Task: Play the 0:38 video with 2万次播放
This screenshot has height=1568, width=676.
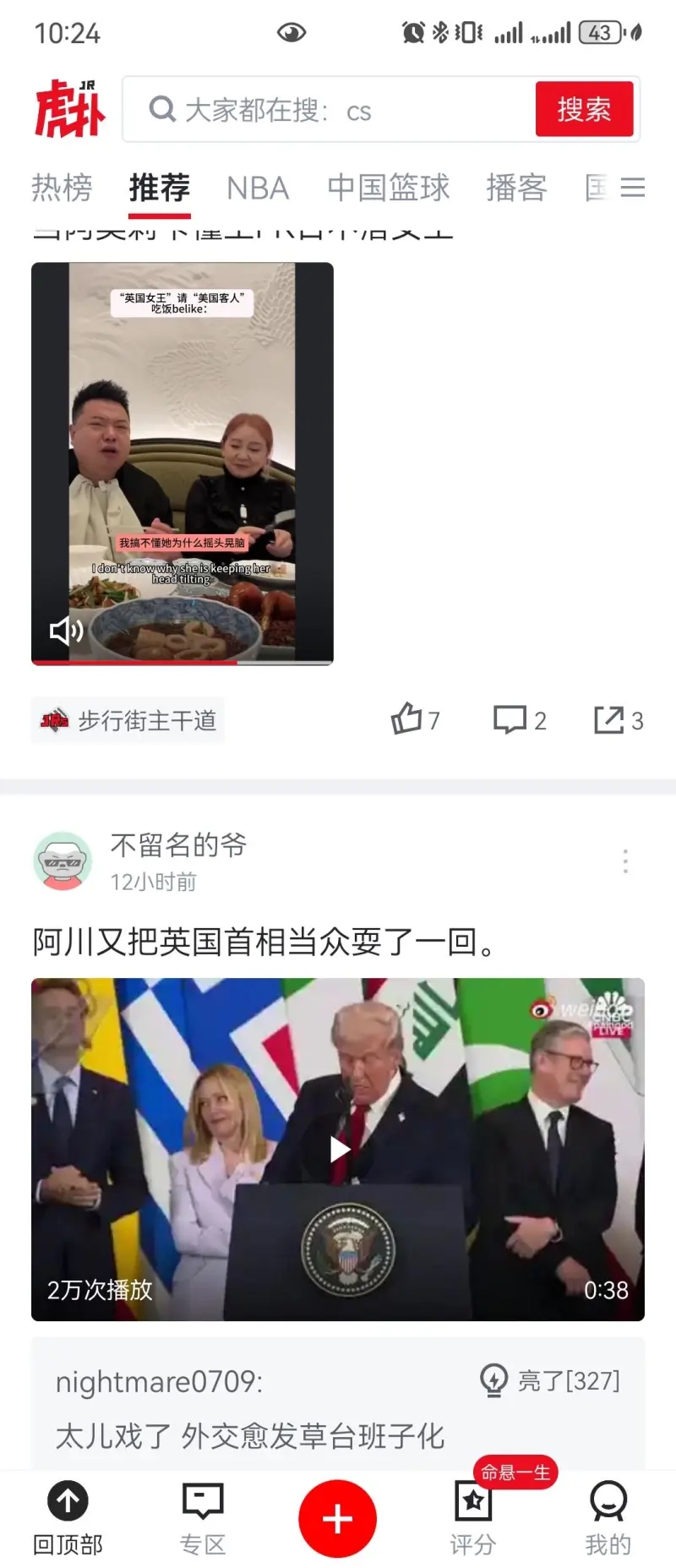Action: pyautogui.click(x=339, y=1149)
